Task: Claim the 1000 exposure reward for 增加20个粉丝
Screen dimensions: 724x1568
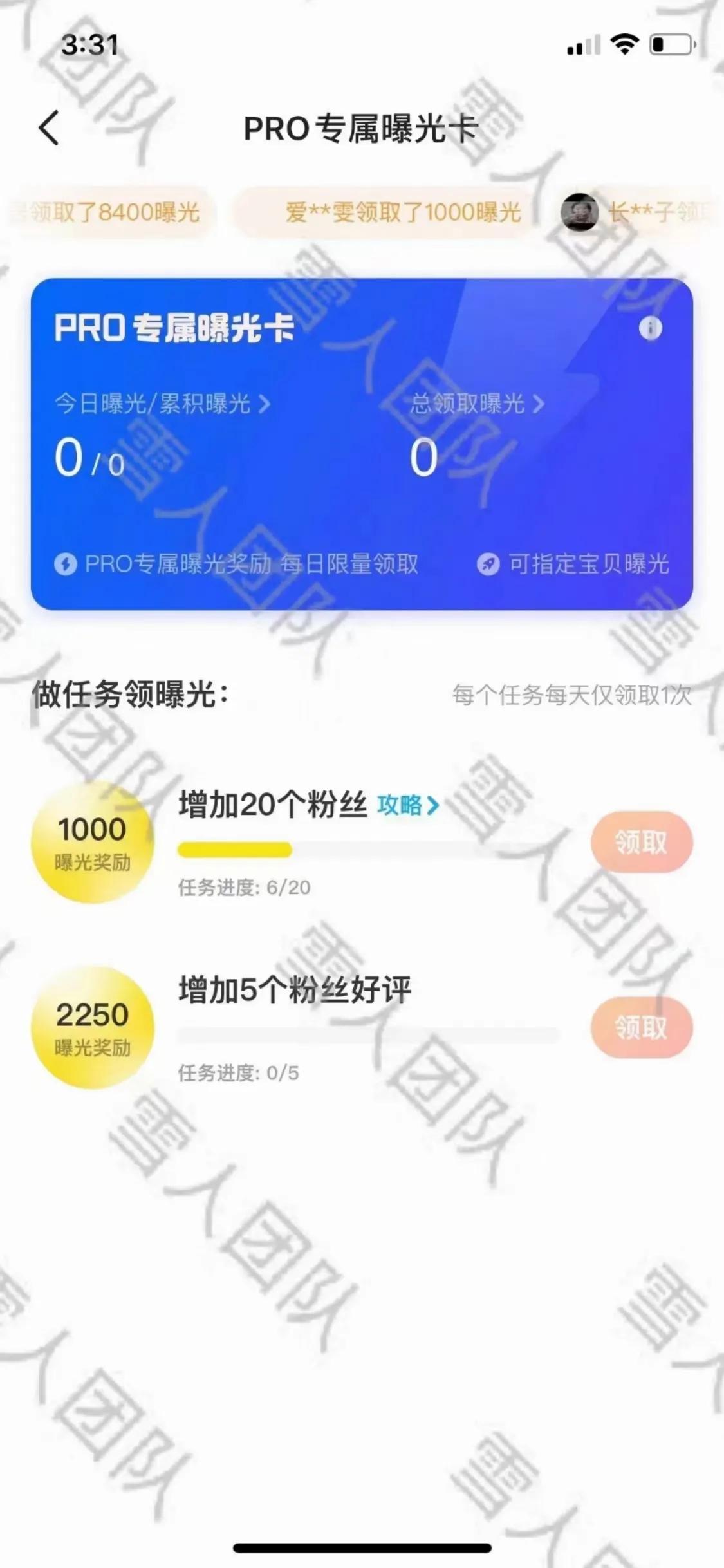Action: click(641, 842)
